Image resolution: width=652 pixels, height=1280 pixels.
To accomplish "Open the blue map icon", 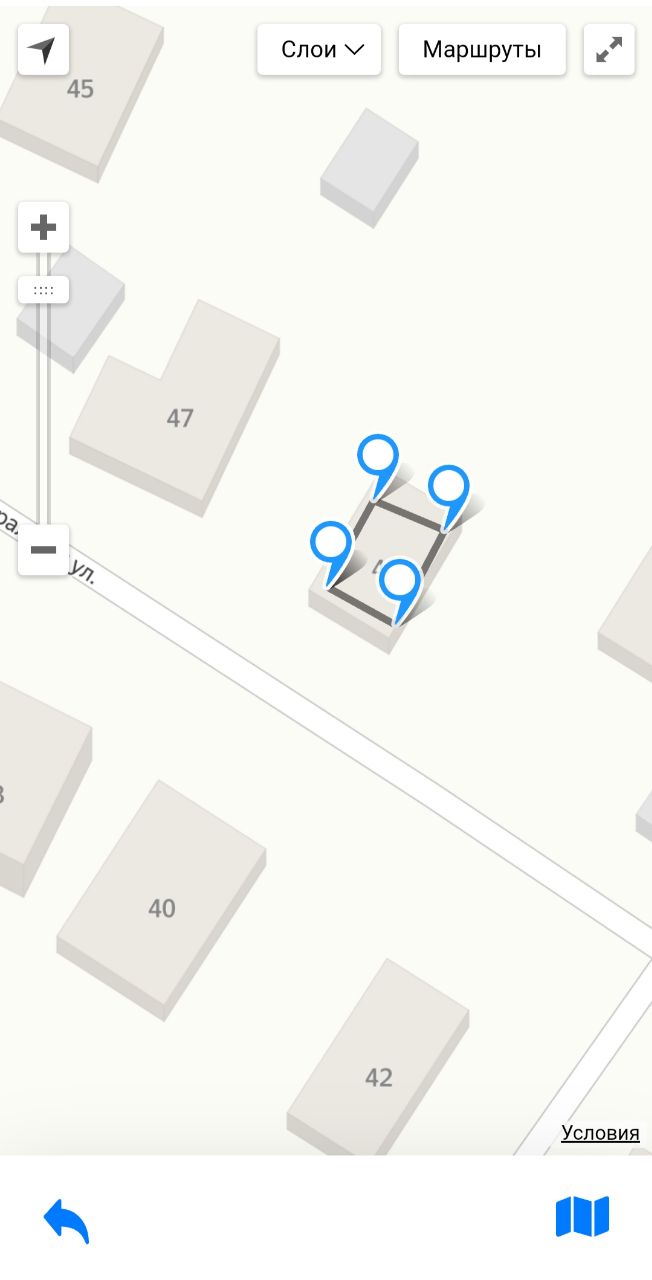I will pyautogui.click(x=582, y=1217).
